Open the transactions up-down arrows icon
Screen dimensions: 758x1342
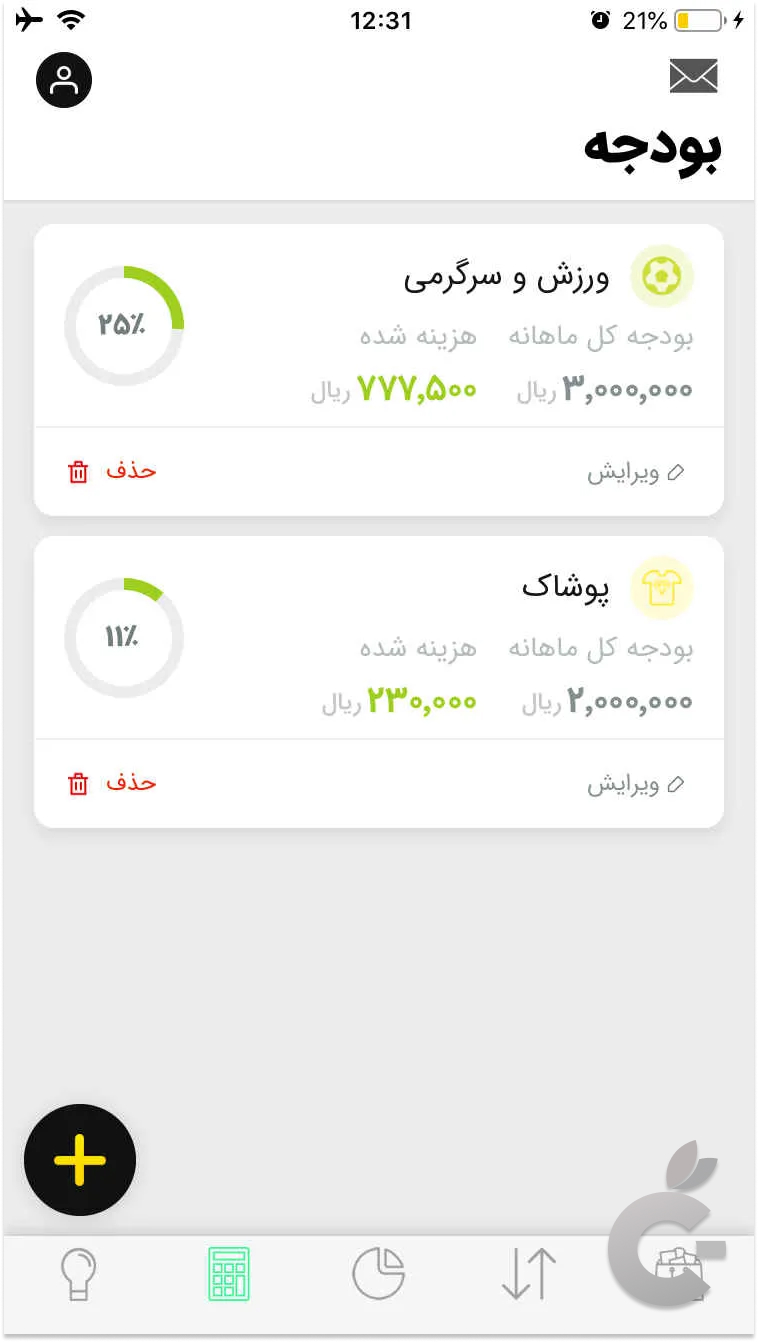(527, 1272)
